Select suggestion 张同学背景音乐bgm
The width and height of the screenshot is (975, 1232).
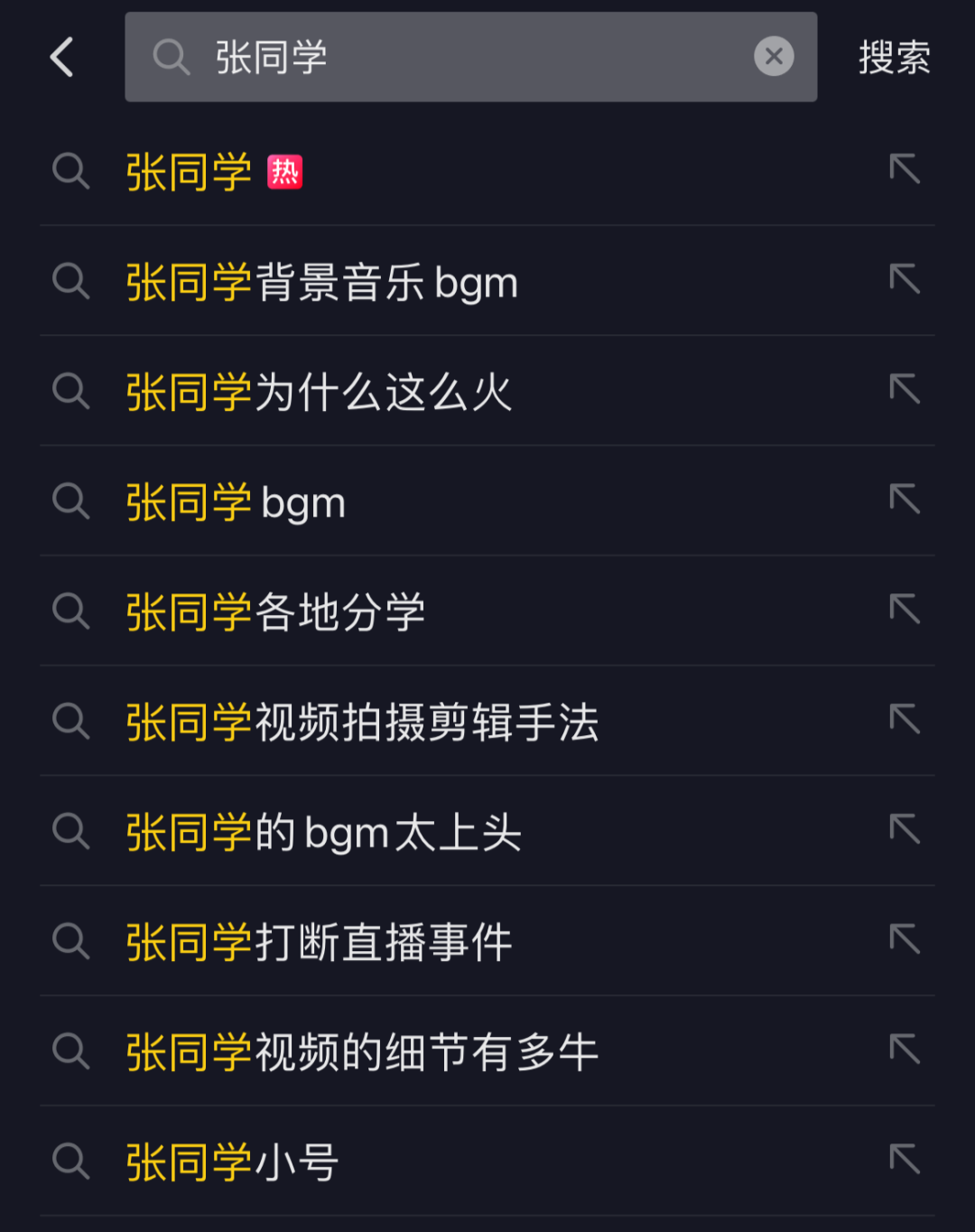321,283
